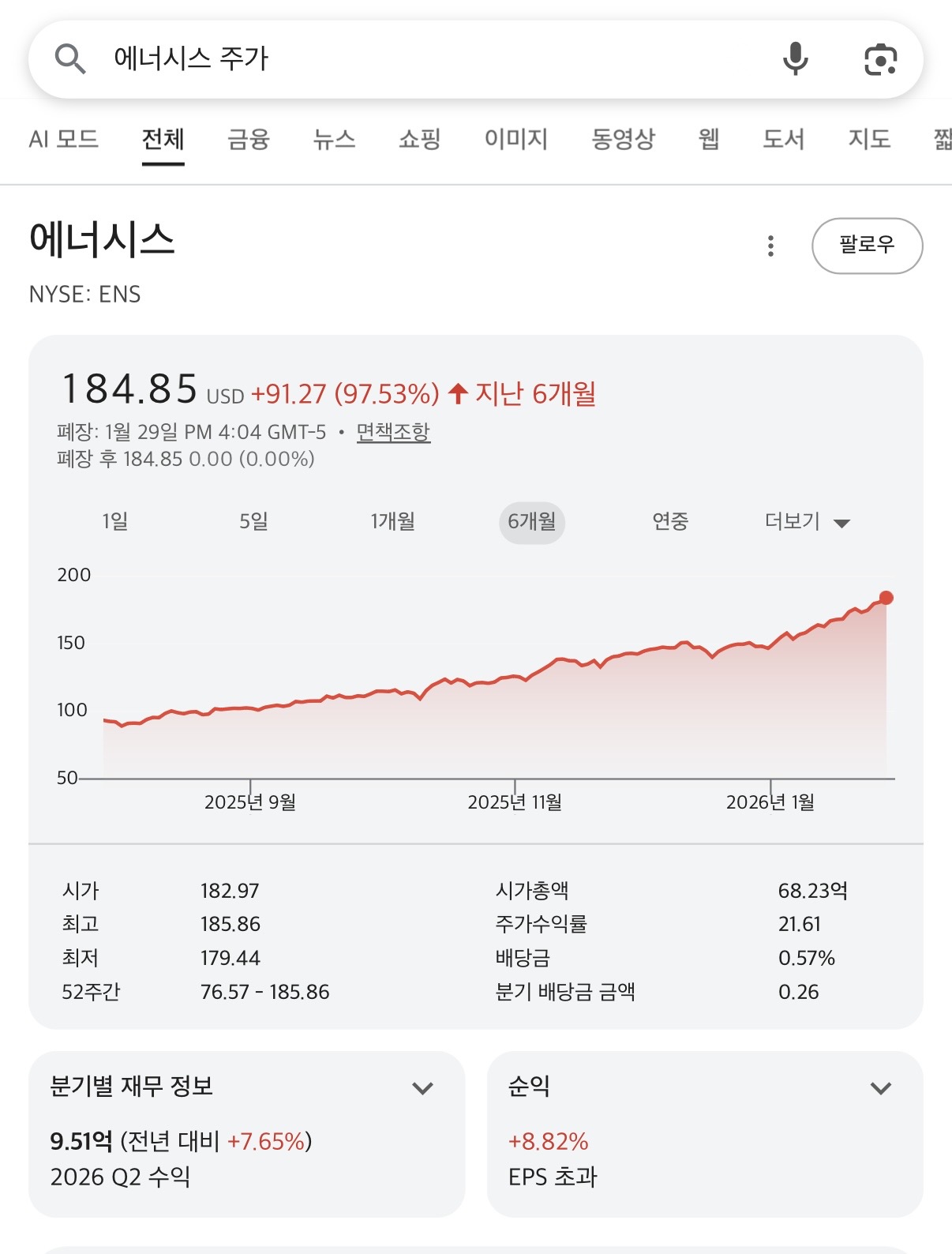Follow 에너시스 with the 팔로우 button

(867, 246)
